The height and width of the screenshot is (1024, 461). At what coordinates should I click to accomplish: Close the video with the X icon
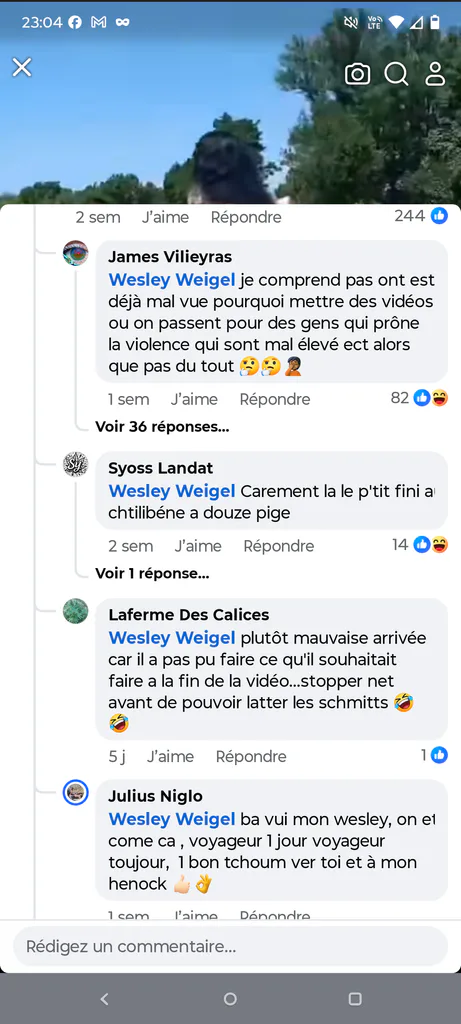(x=22, y=67)
